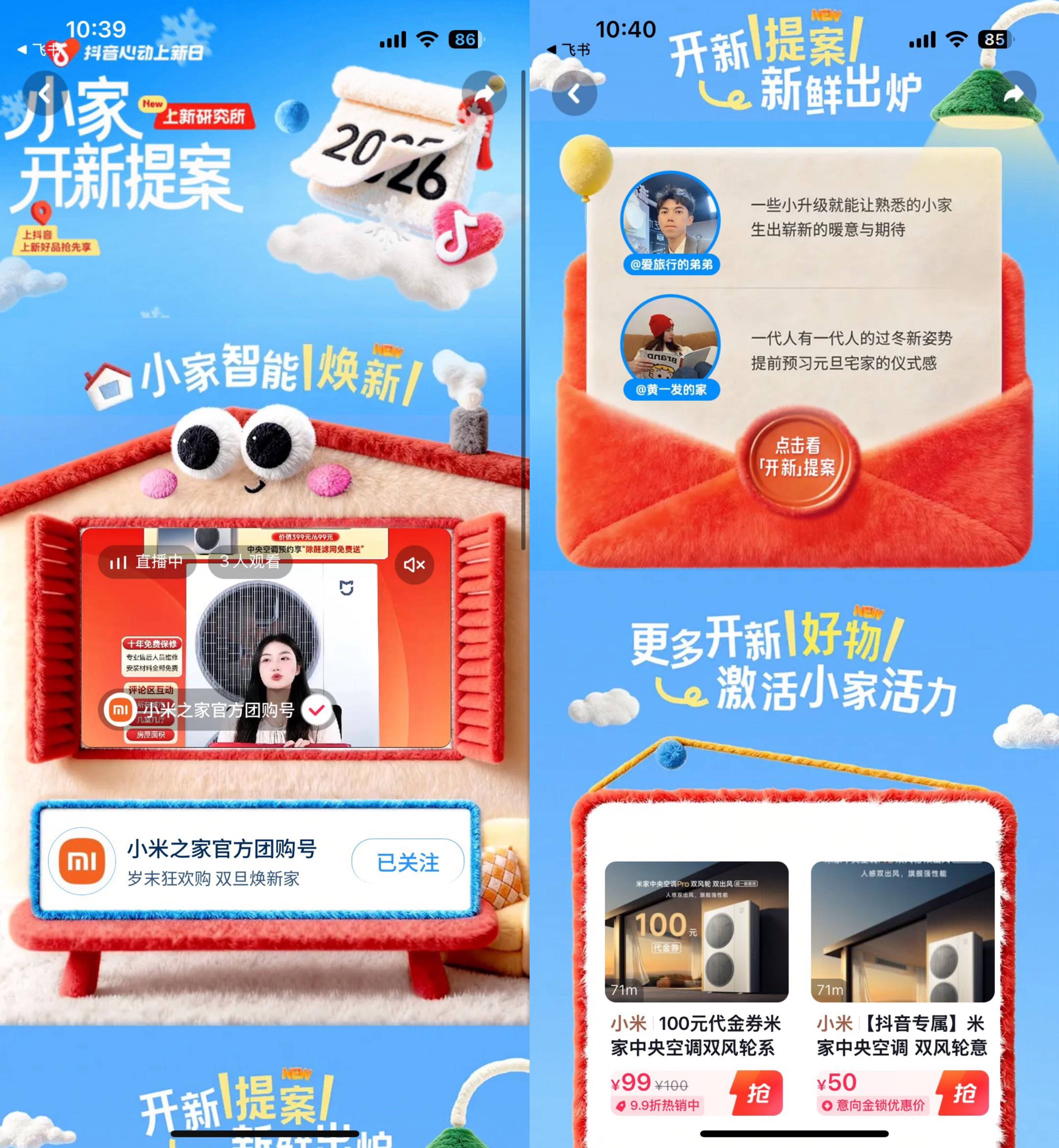
Task: Open @爱旅行的弟弟 creator avatar
Action: 670,221
